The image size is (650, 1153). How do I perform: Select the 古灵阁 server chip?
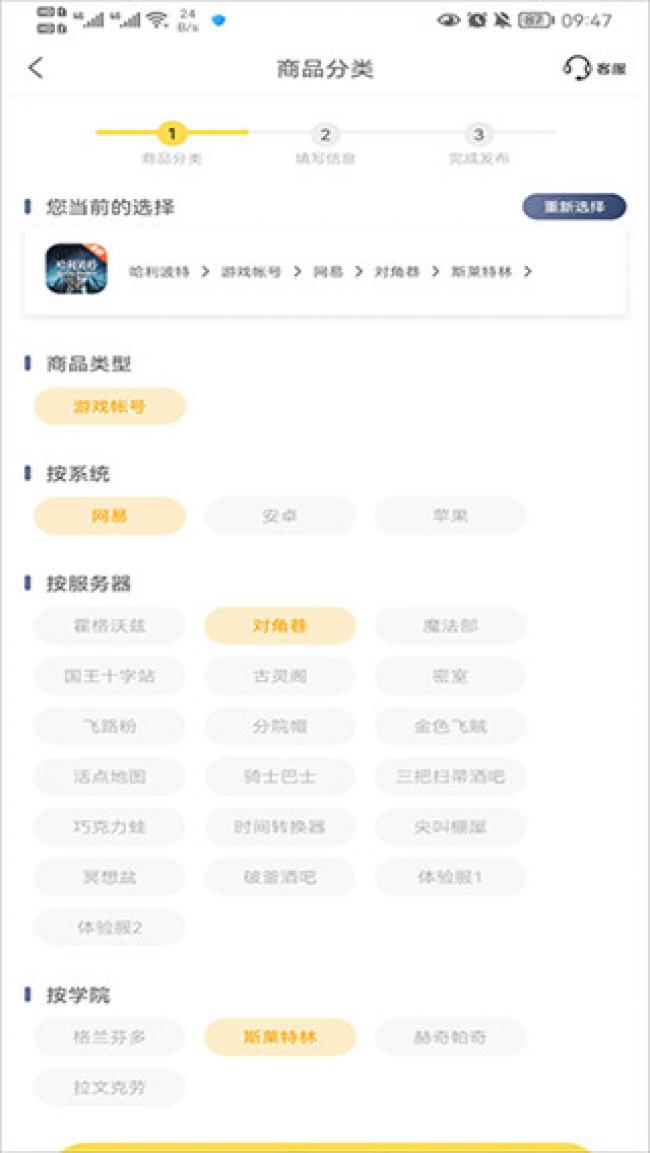pyautogui.click(x=280, y=676)
